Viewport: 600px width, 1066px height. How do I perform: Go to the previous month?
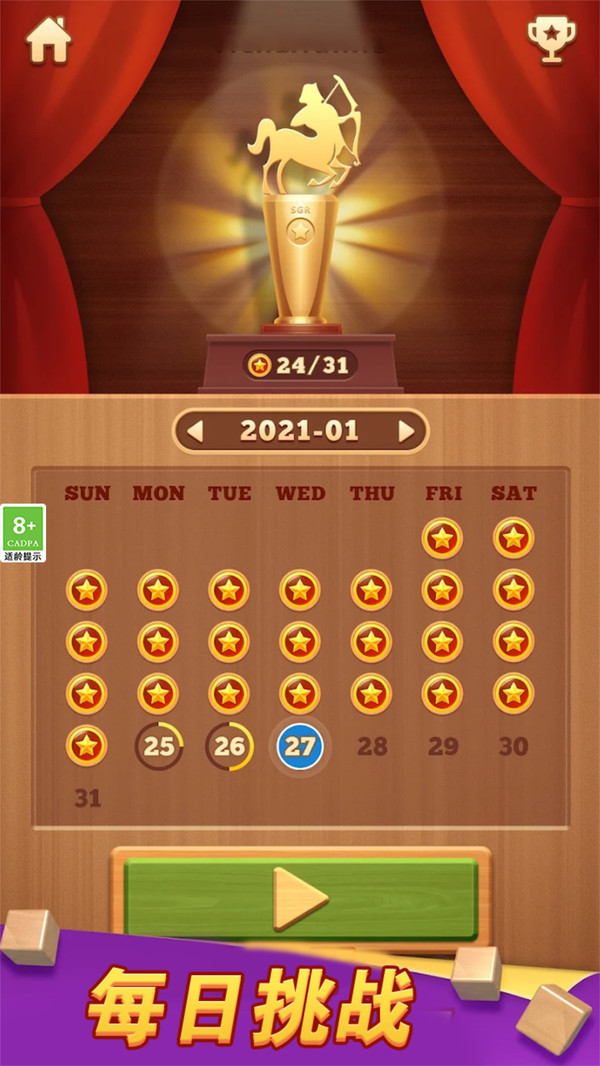[x=195, y=431]
